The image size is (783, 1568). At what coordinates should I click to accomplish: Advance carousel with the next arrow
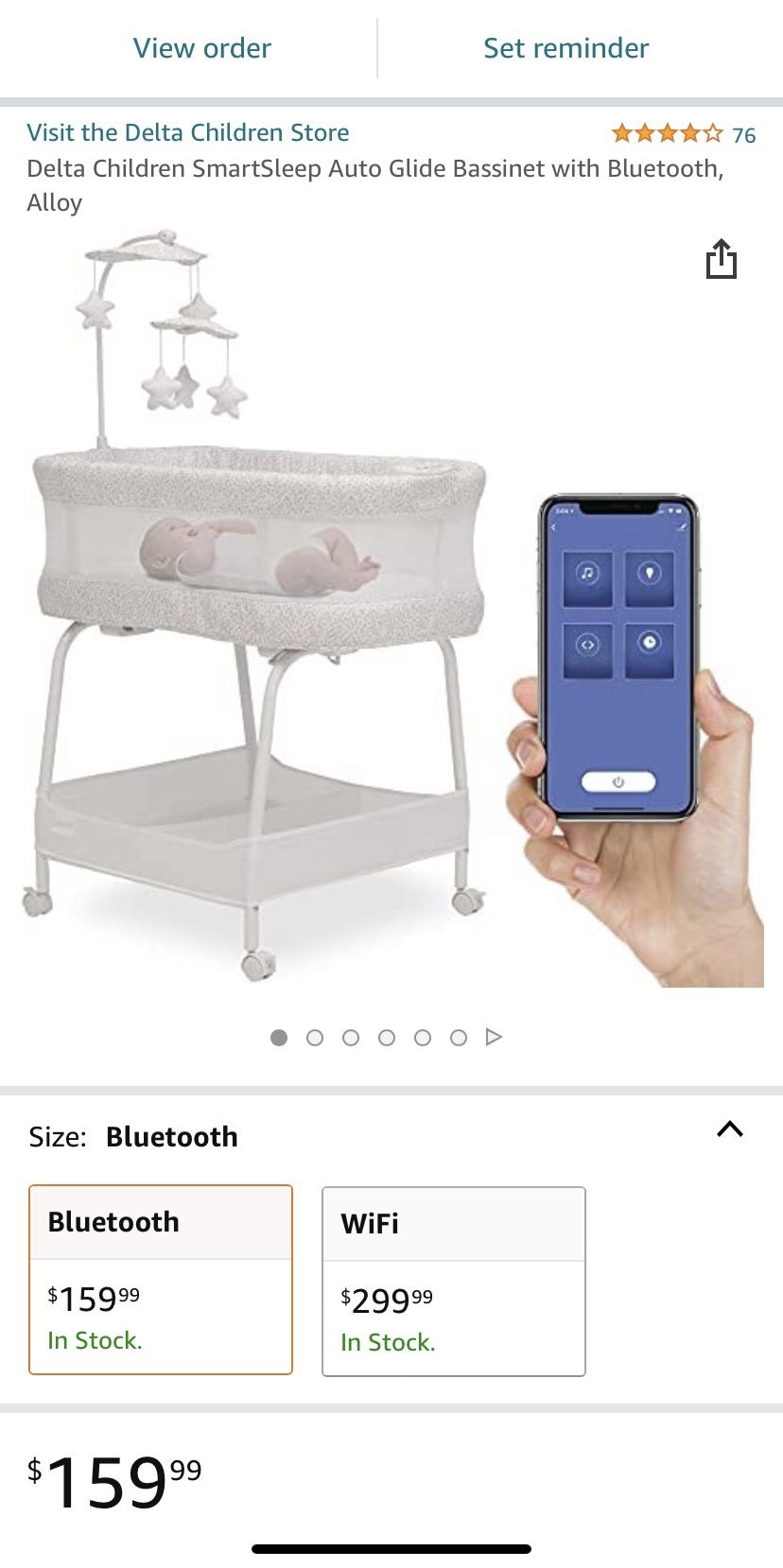pyautogui.click(x=493, y=1037)
